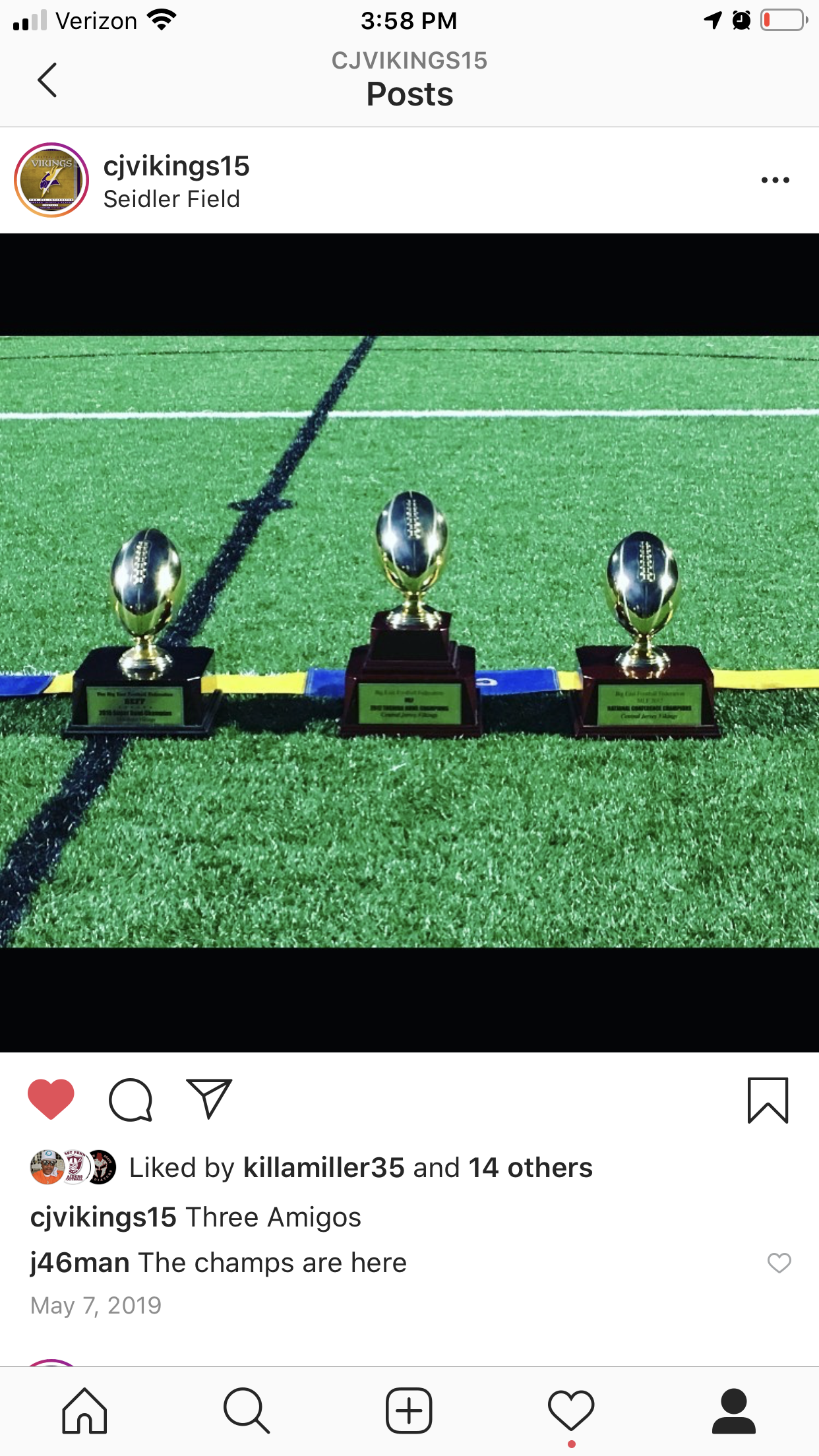Like j46man's comment
Screen dimensions: 819x1456
click(779, 1263)
